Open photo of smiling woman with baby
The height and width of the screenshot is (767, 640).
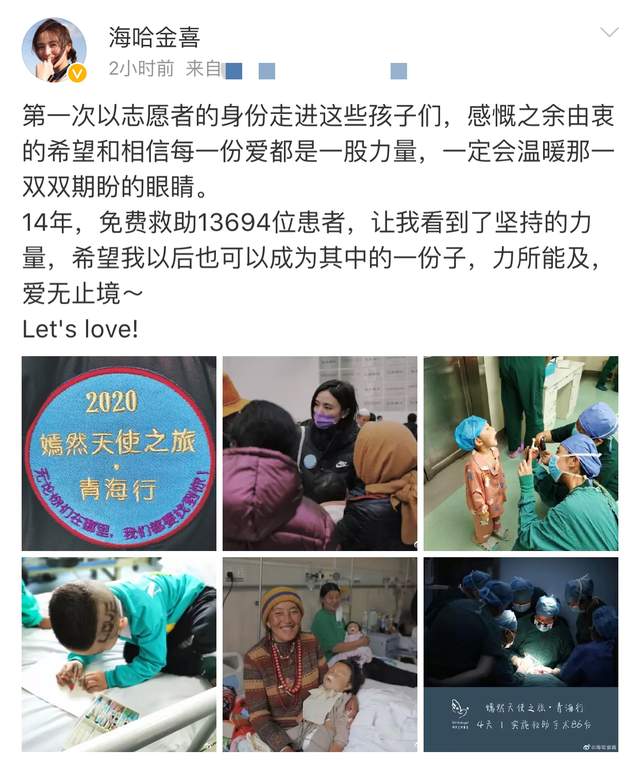point(320,654)
